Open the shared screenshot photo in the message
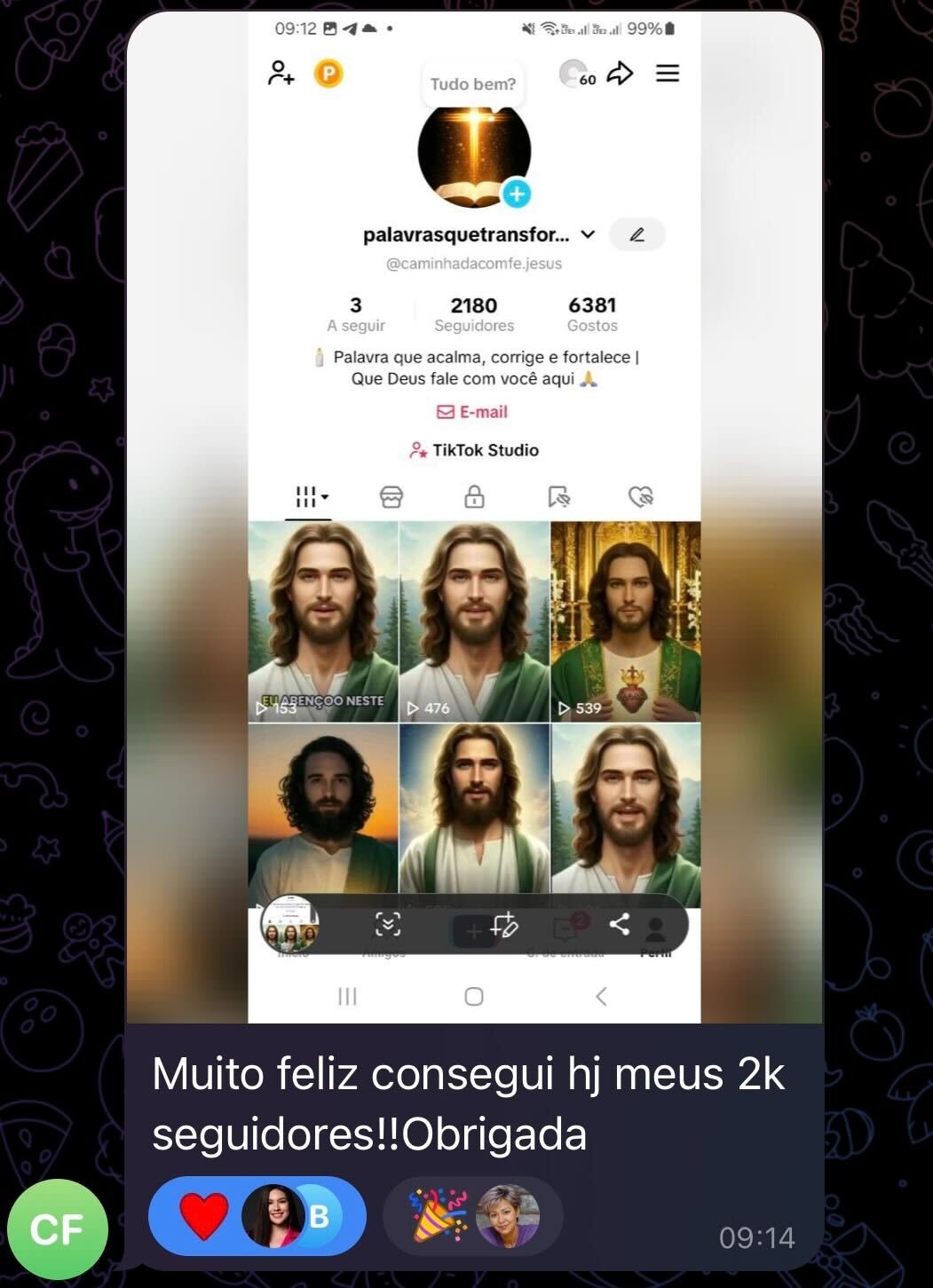 point(474,515)
